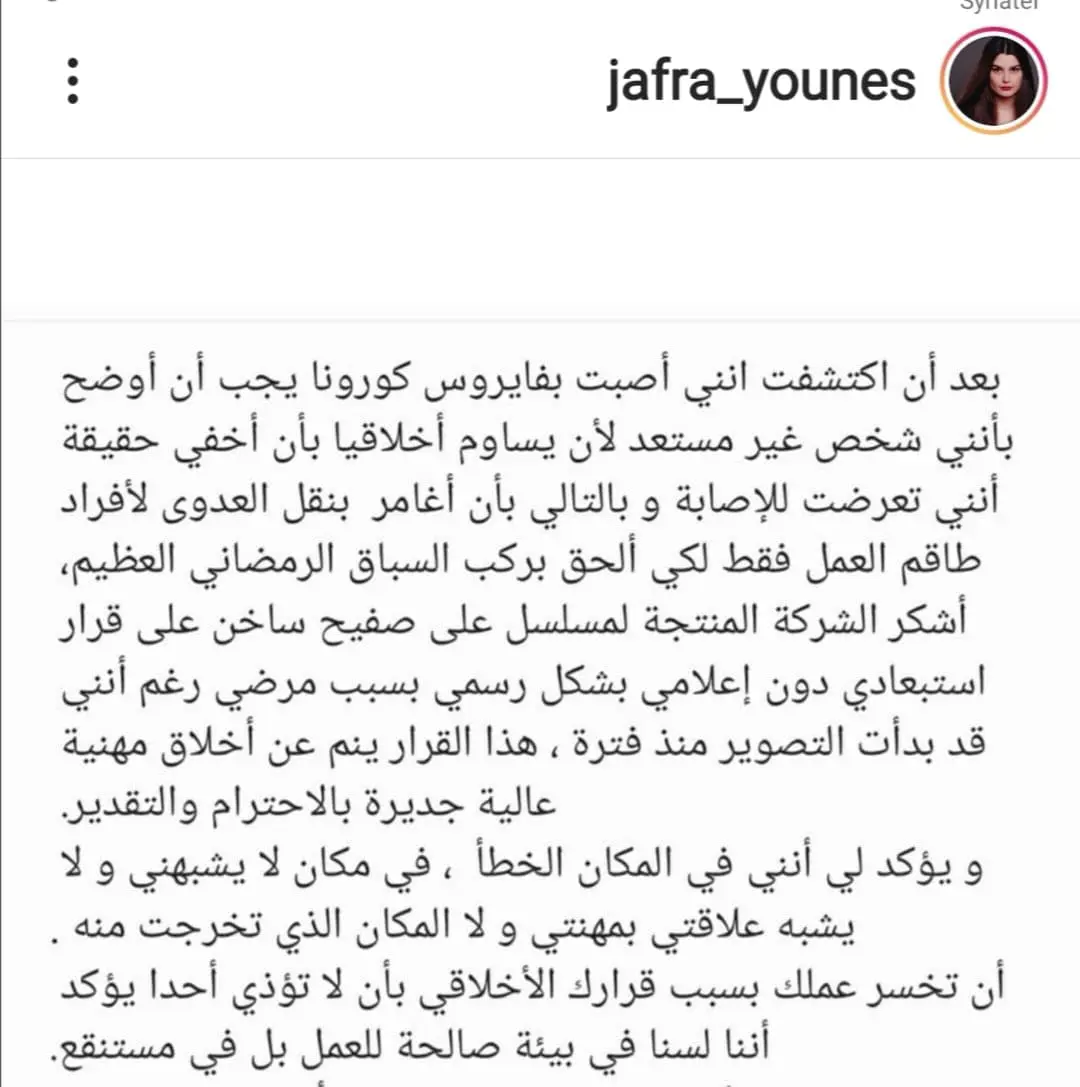Open the three-dot overflow menu

[72, 81]
